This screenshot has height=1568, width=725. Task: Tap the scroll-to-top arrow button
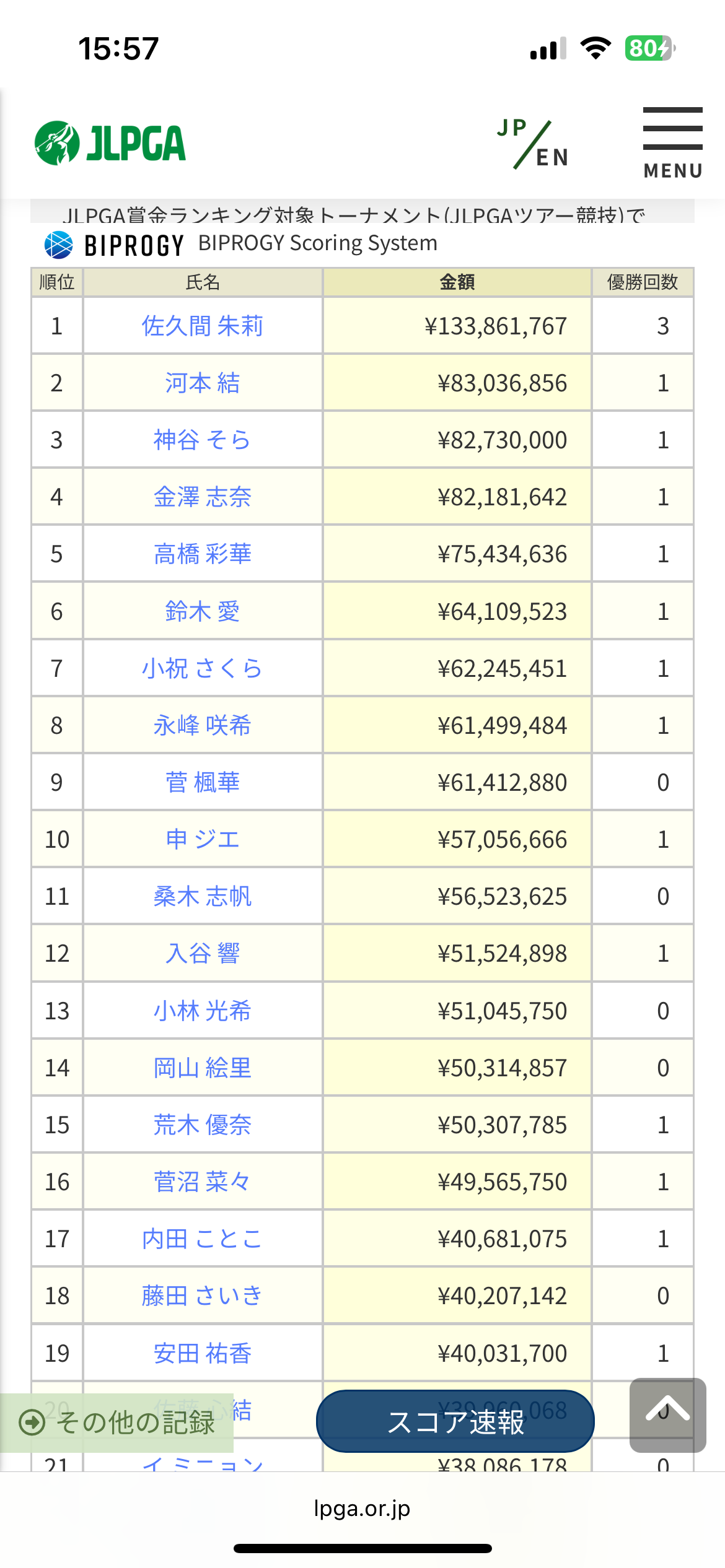668,1415
